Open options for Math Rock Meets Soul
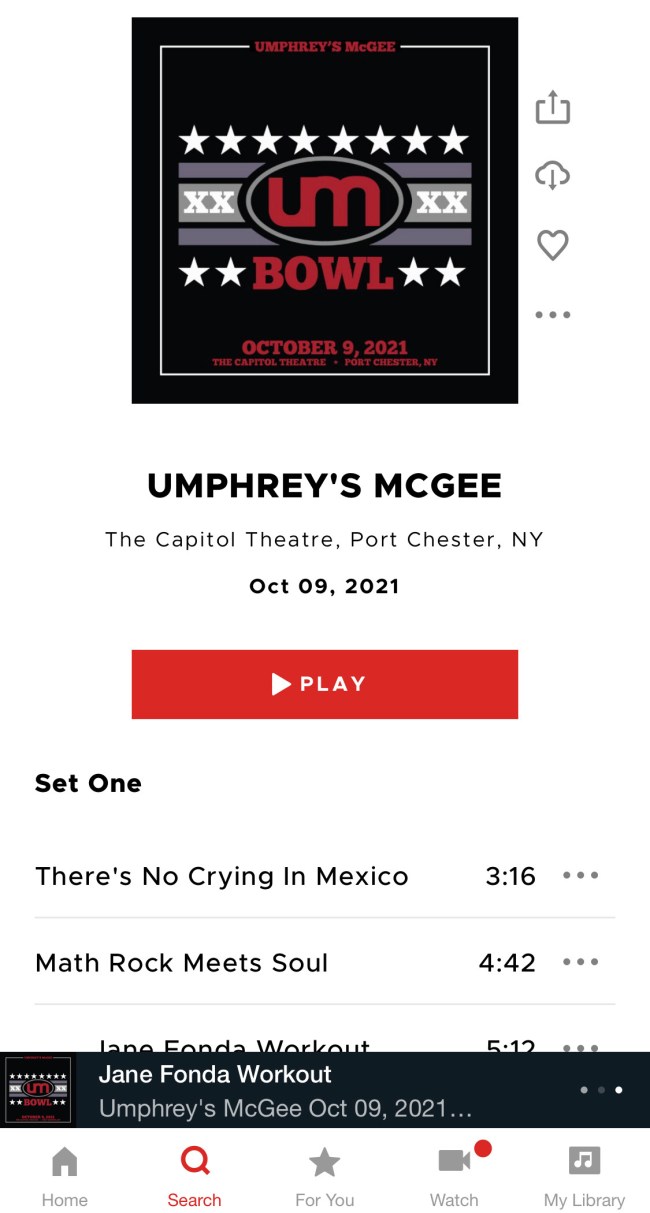The height and width of the screenshot is (1213, 650). [580, 963]
